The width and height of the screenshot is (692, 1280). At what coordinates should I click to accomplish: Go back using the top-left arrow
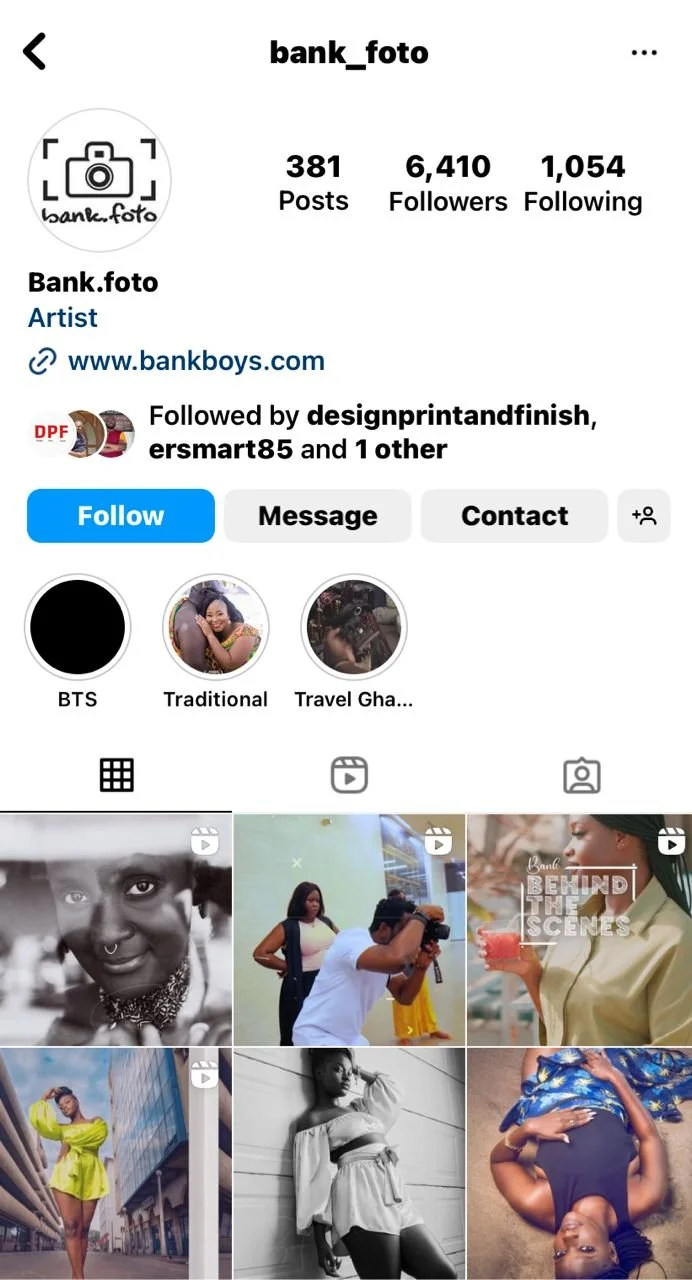[35, 51]
